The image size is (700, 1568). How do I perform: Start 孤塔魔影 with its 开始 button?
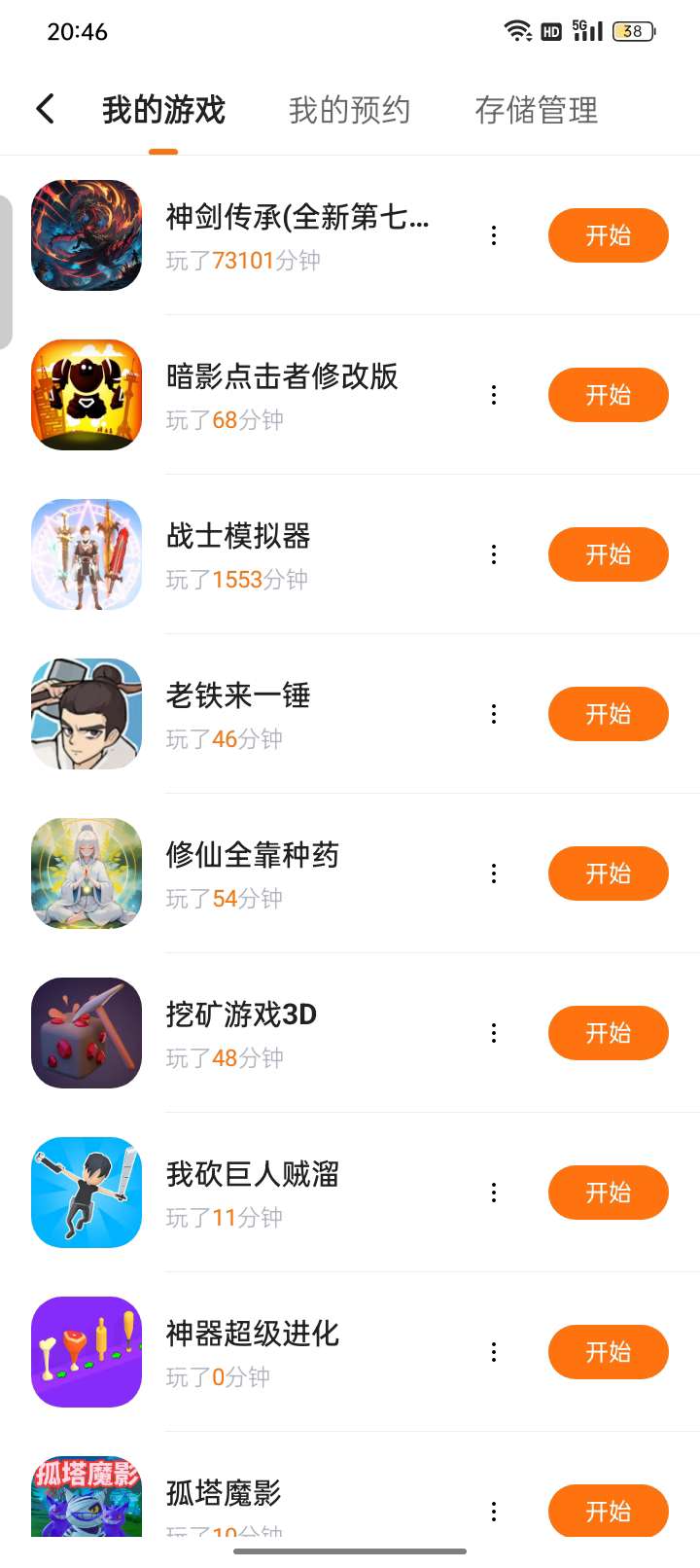tap(608, 1512)
